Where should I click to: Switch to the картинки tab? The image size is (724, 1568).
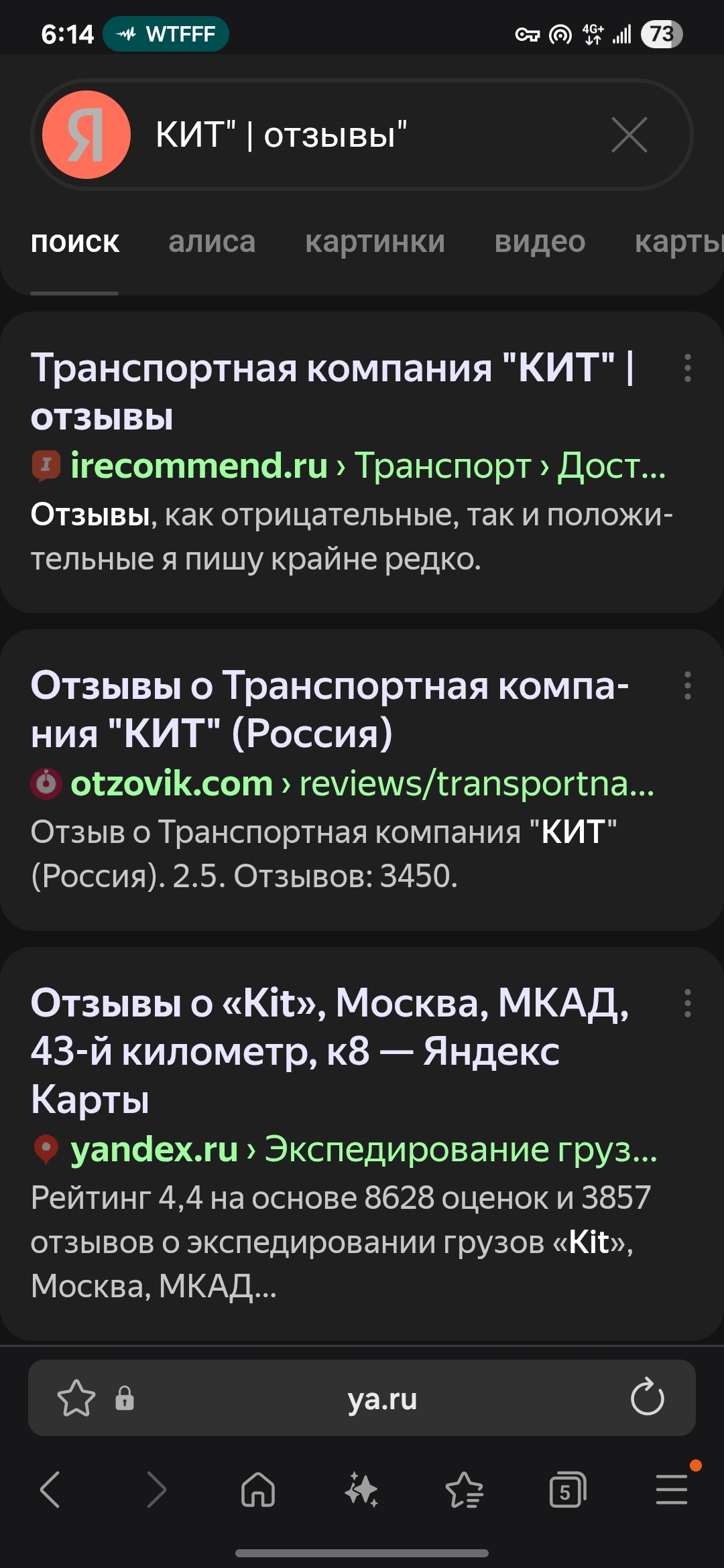pos(375,242)
